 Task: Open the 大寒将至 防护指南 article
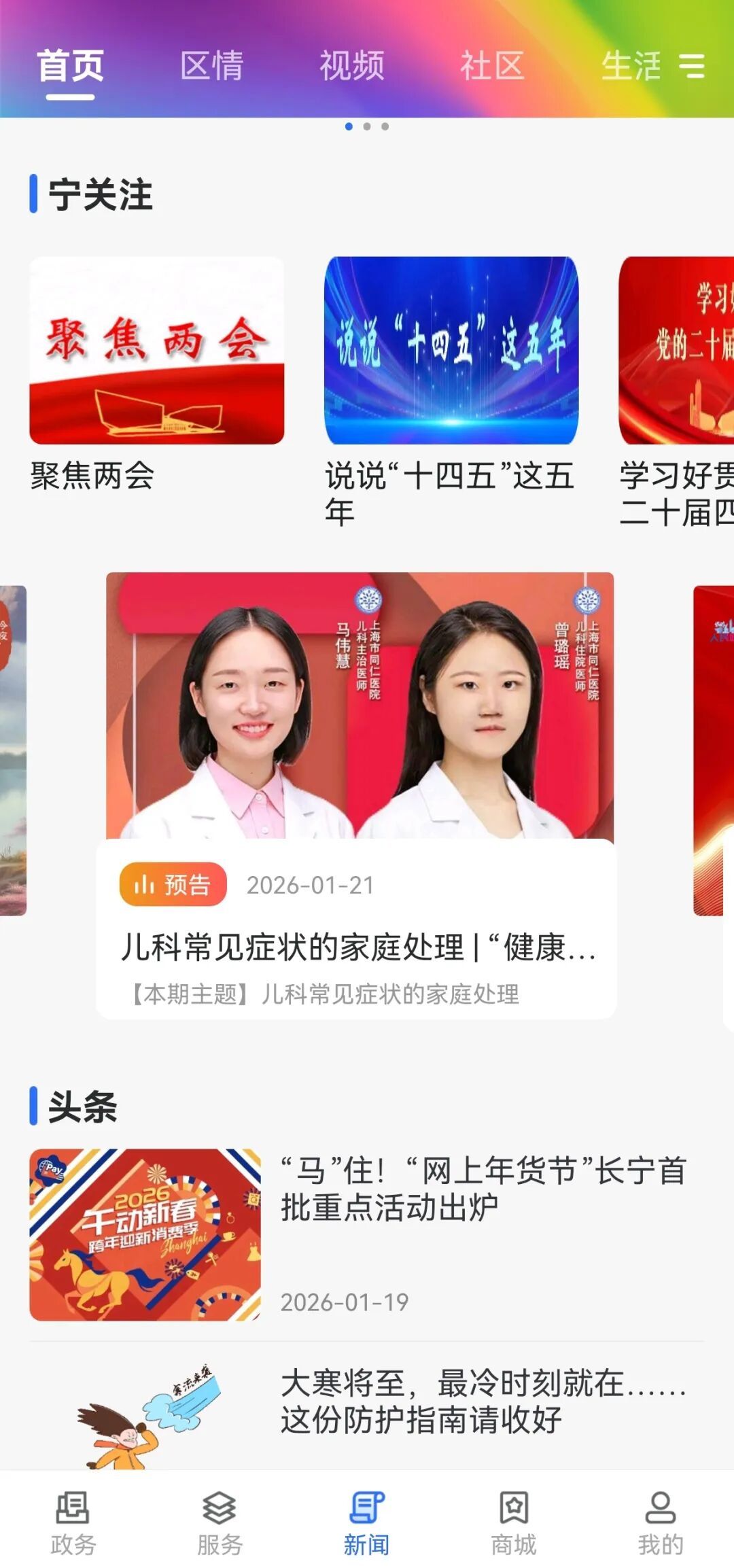pos(483,1401)
